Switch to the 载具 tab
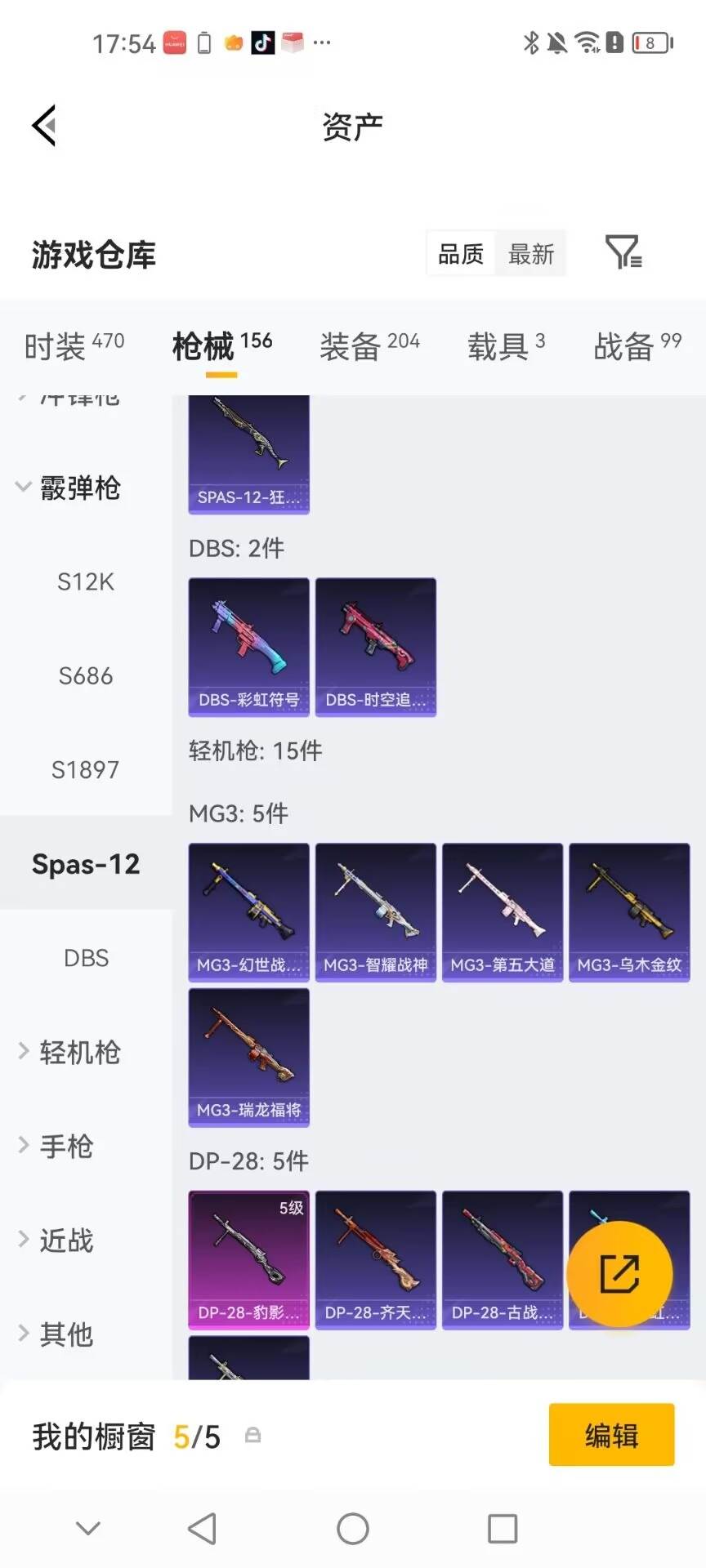Image resolution: width=706 pixels, height=1568 pixels. pyautogui.click(x=506, y=346)
